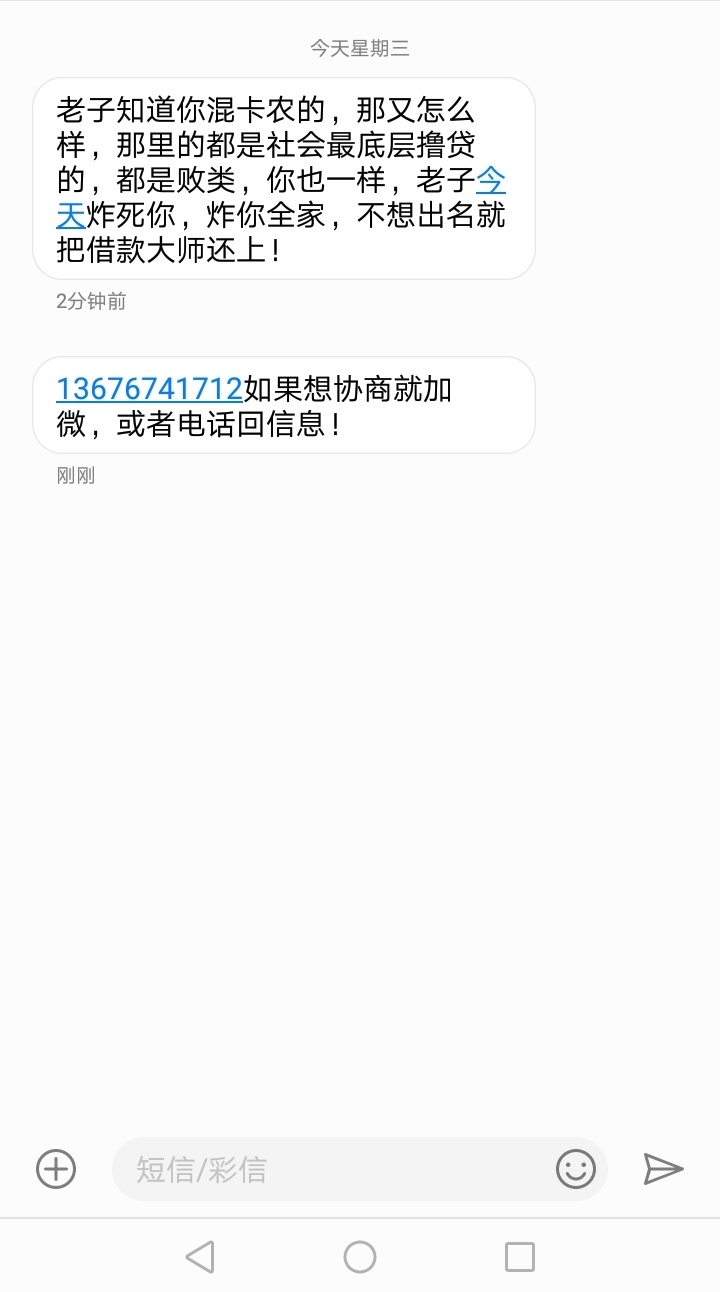Image resolution: width=720 pixels, height=1292 pixels.
Task: Open the plus attachment button
Action: point(56,1168)
